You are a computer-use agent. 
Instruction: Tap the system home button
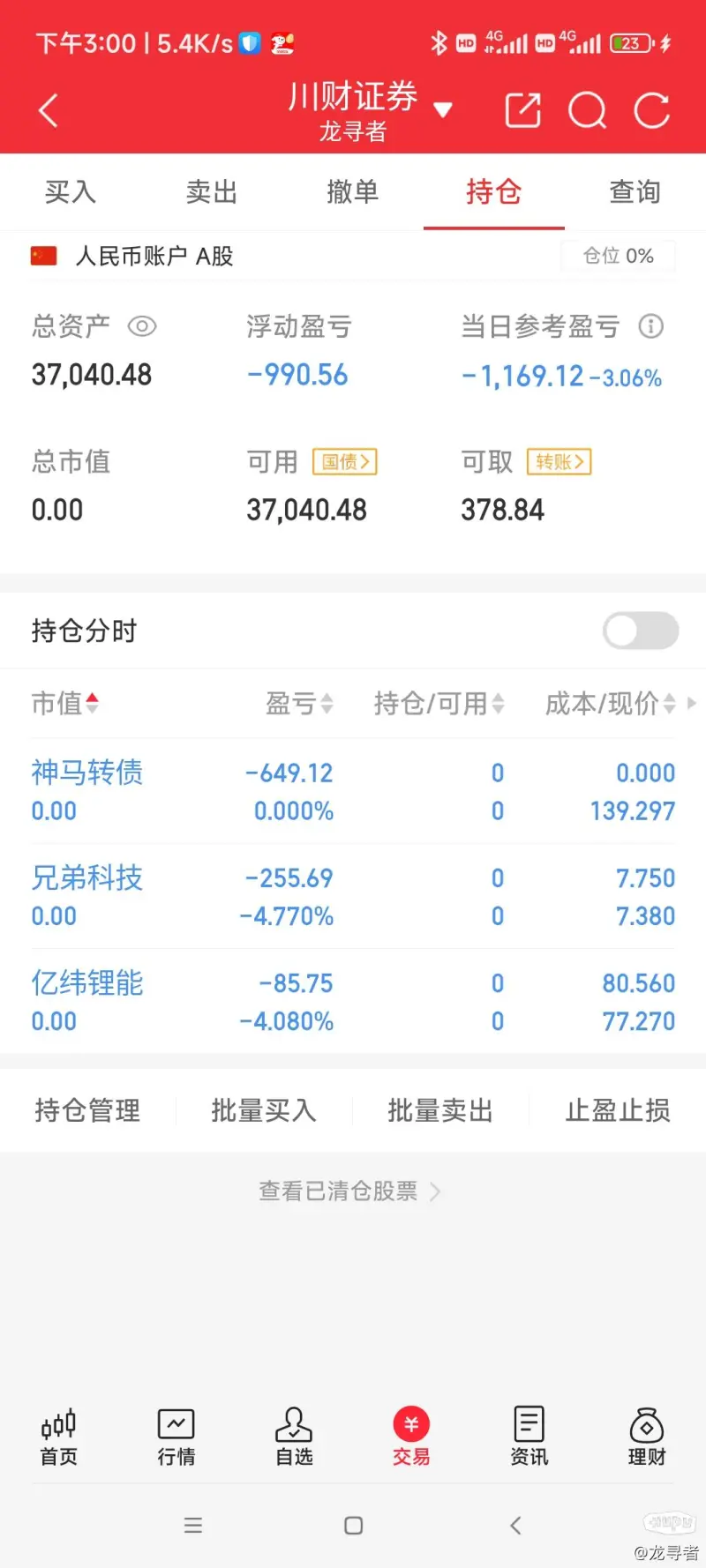[353, 1526]
